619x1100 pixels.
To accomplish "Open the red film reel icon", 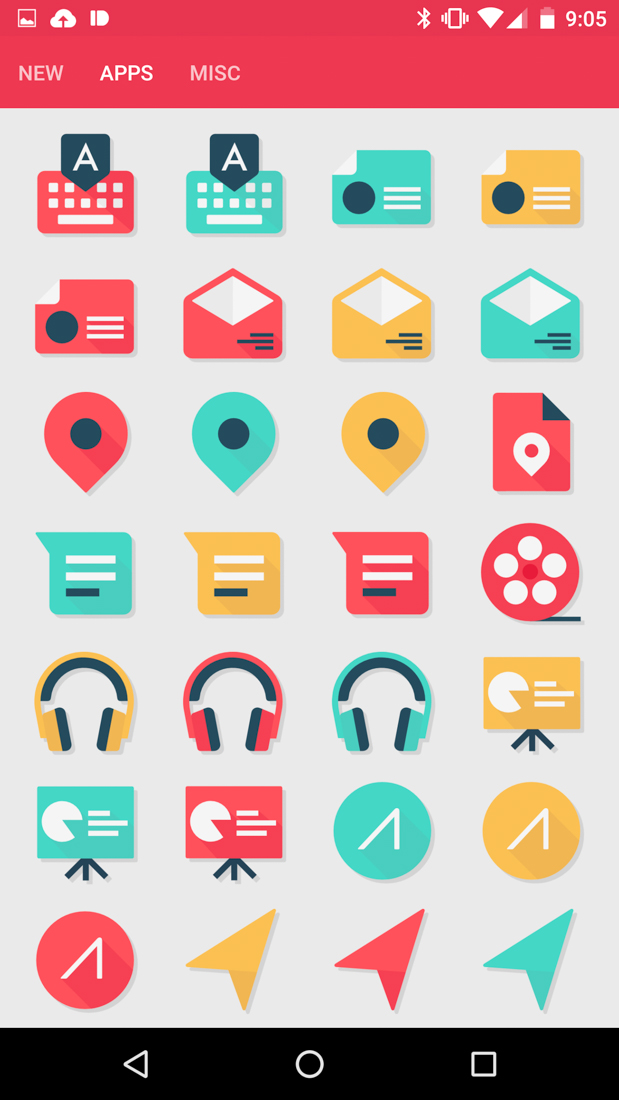I will [x=531, y=572].
